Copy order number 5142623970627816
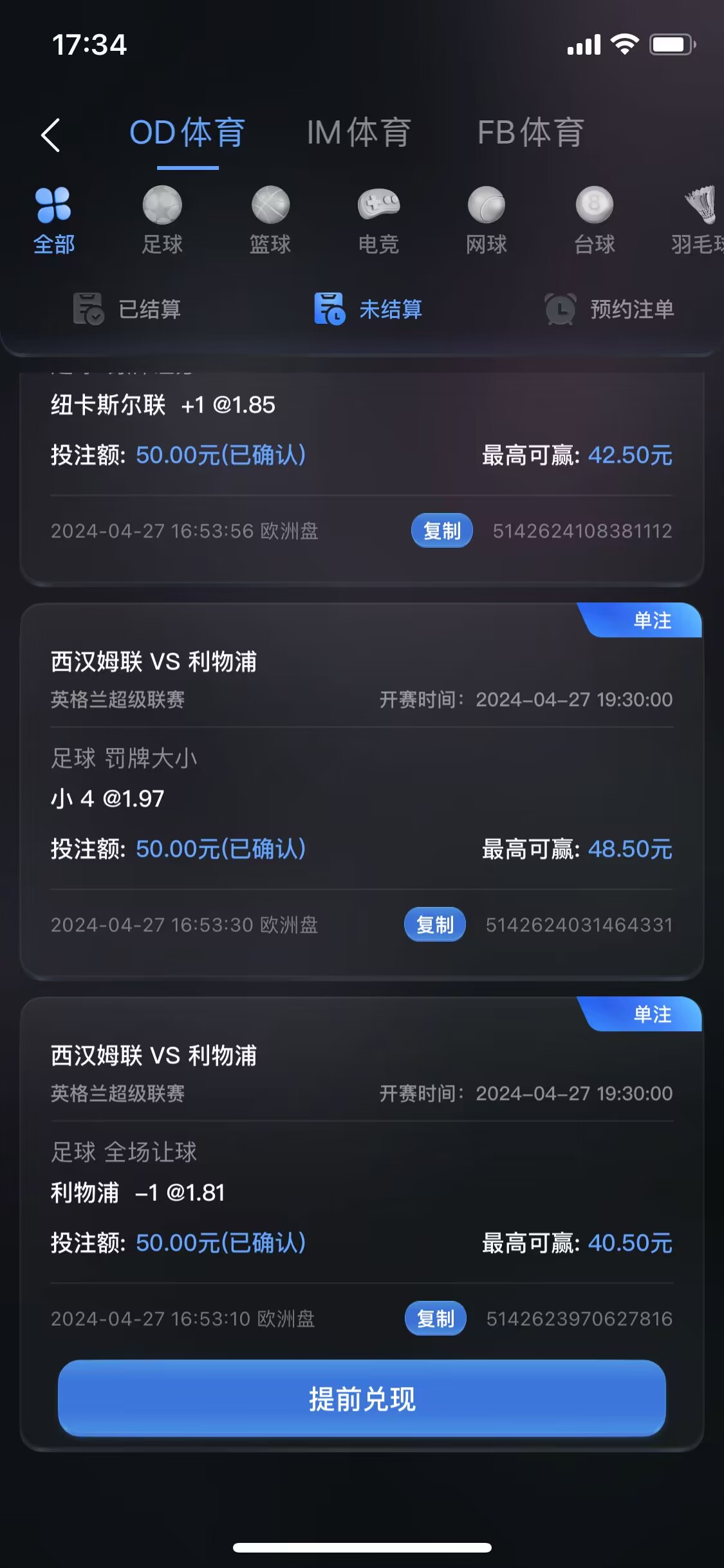 pos(435,1319)
